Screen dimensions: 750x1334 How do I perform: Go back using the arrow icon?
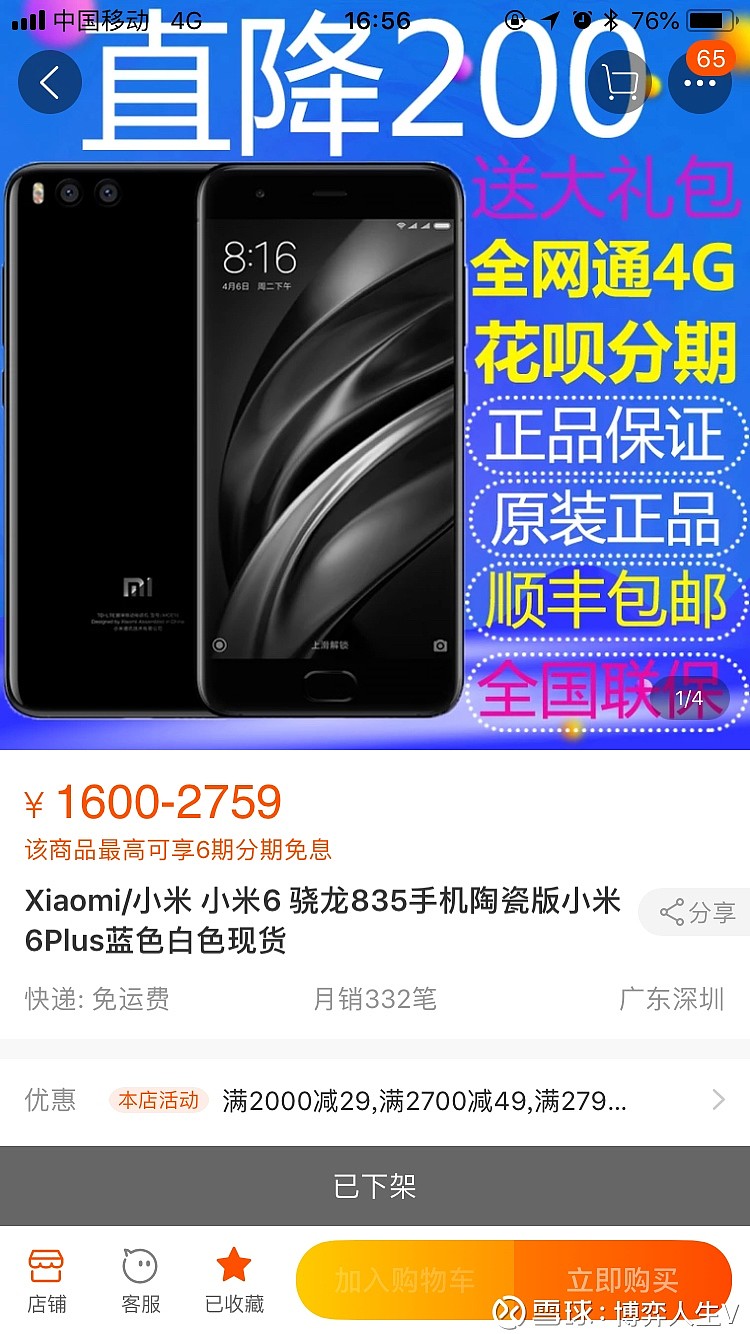point(50,82)
